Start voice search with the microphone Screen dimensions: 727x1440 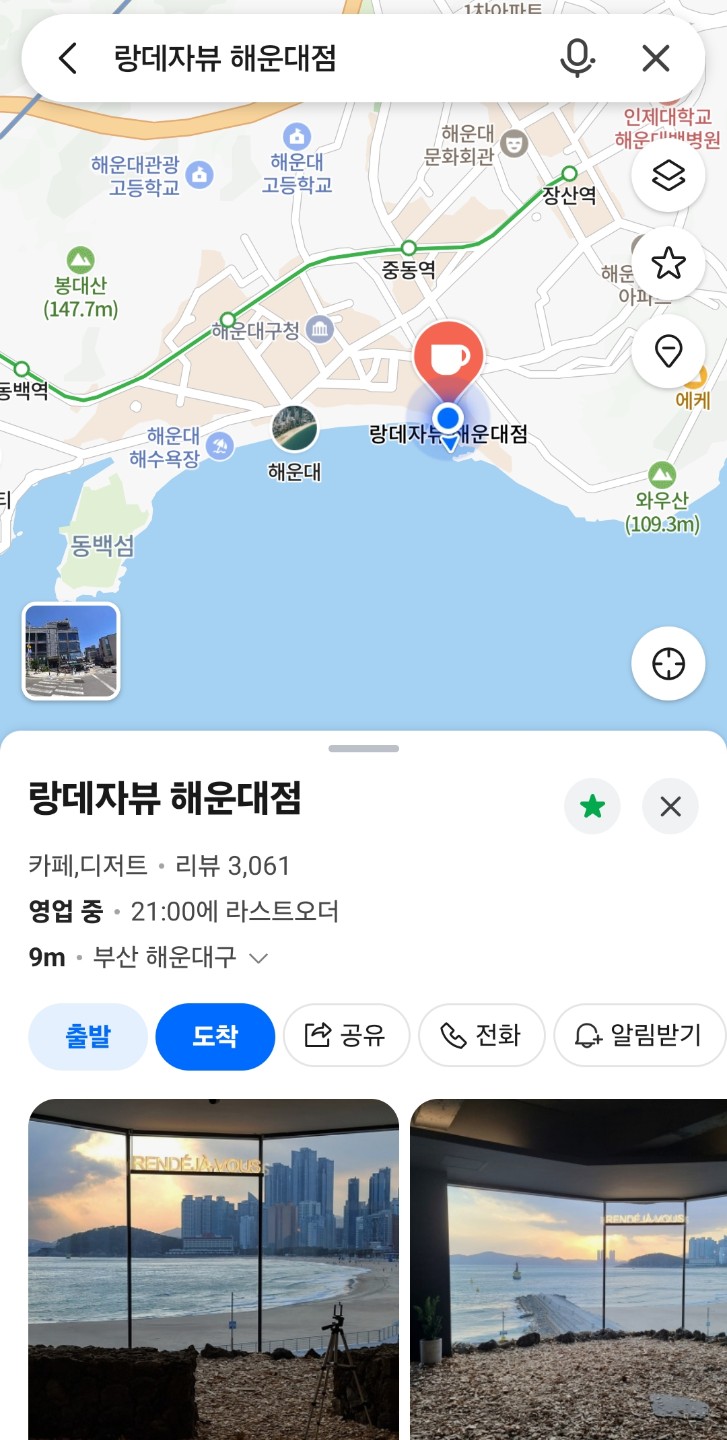point(576,59)
